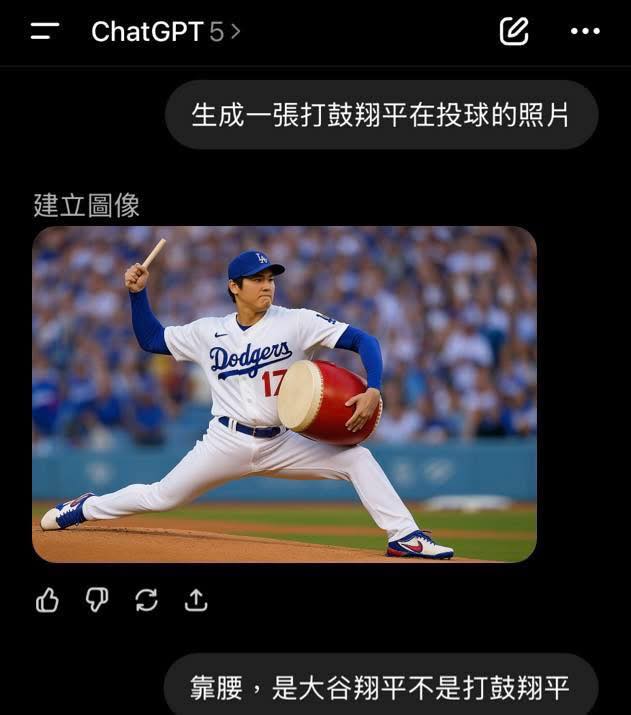Give the response a thumbs up
Viewport: 631px width, 715px height.
click(x=47, y=600)
